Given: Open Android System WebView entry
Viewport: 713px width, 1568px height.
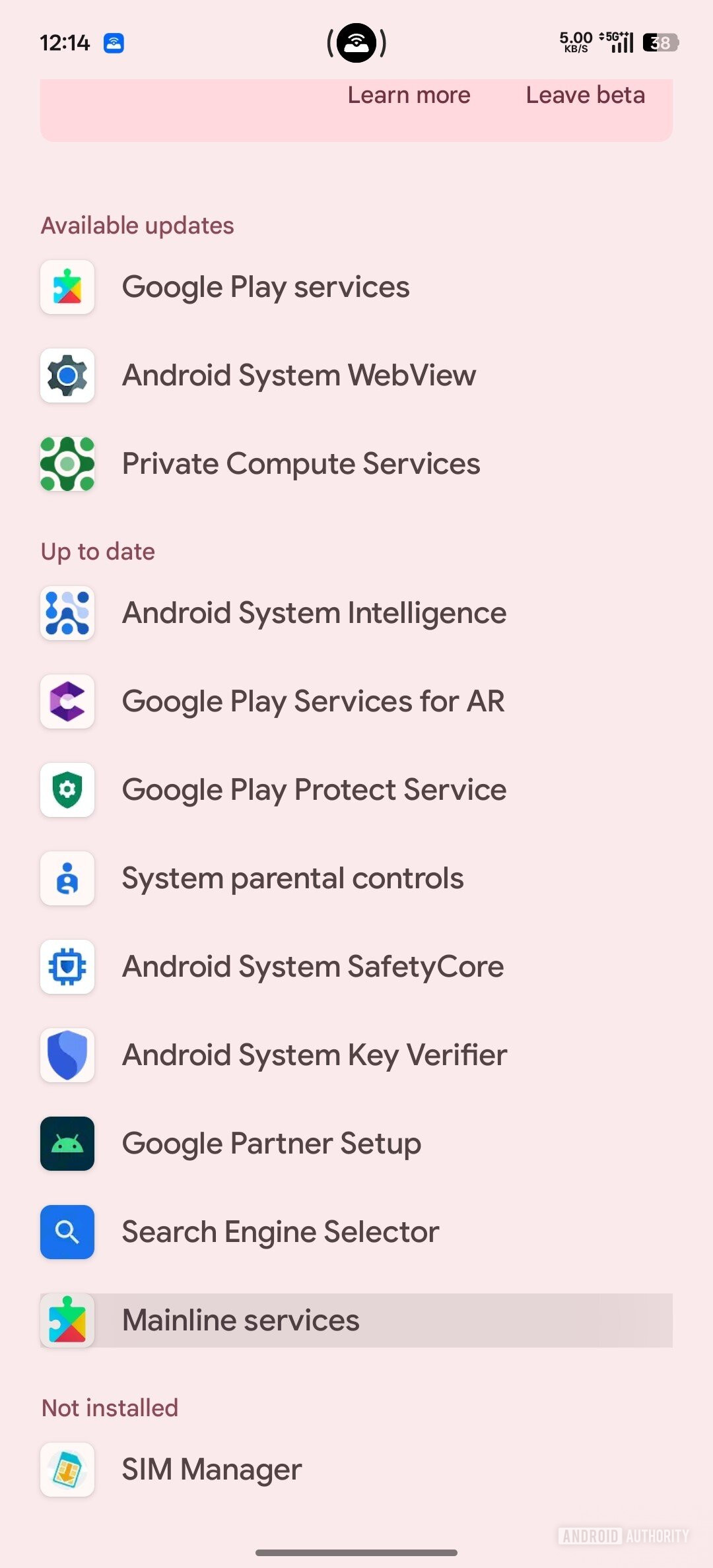Looking at the screenshot, I should point(298,376).
